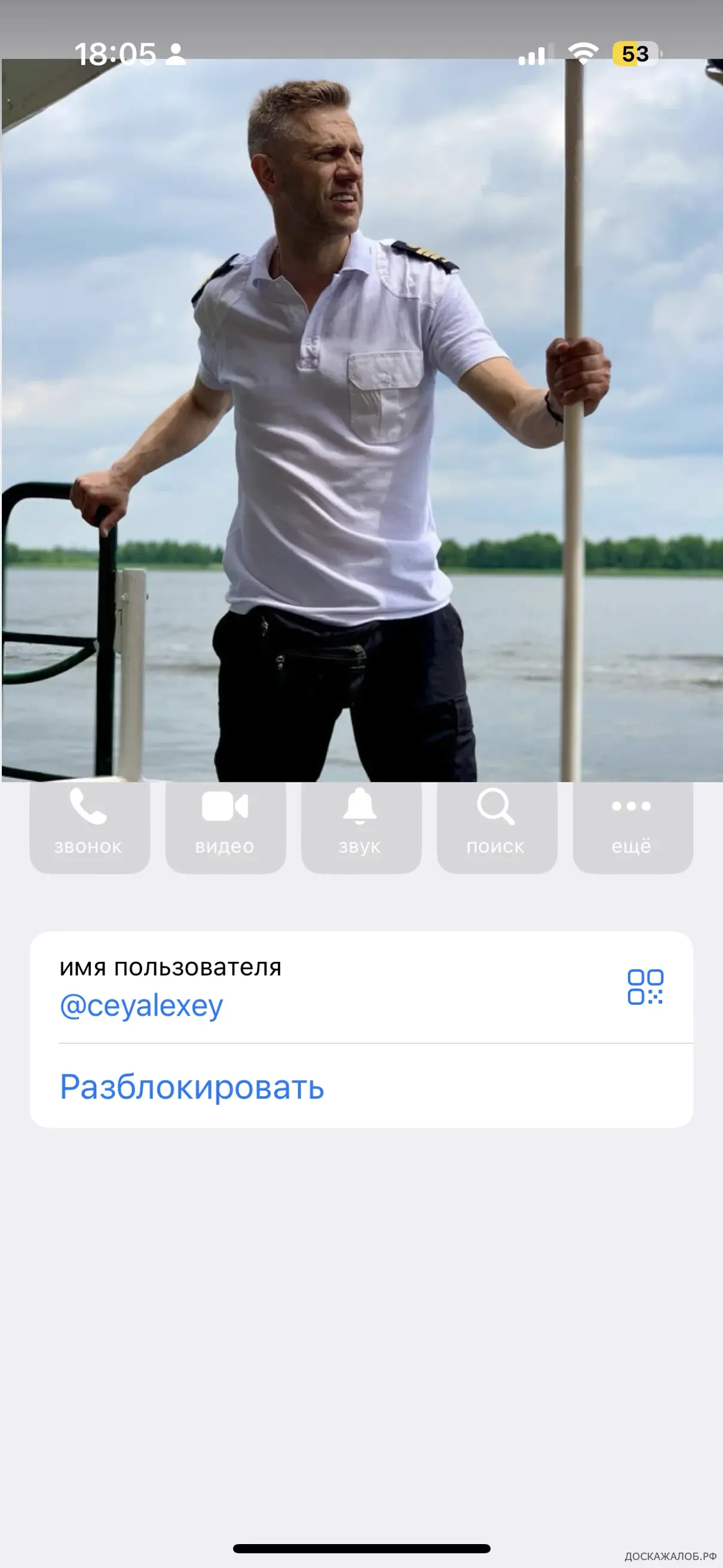The image size is (723, 1568).
Task: Mute notifications with the звук bell
Action: (x=361, y=827)
